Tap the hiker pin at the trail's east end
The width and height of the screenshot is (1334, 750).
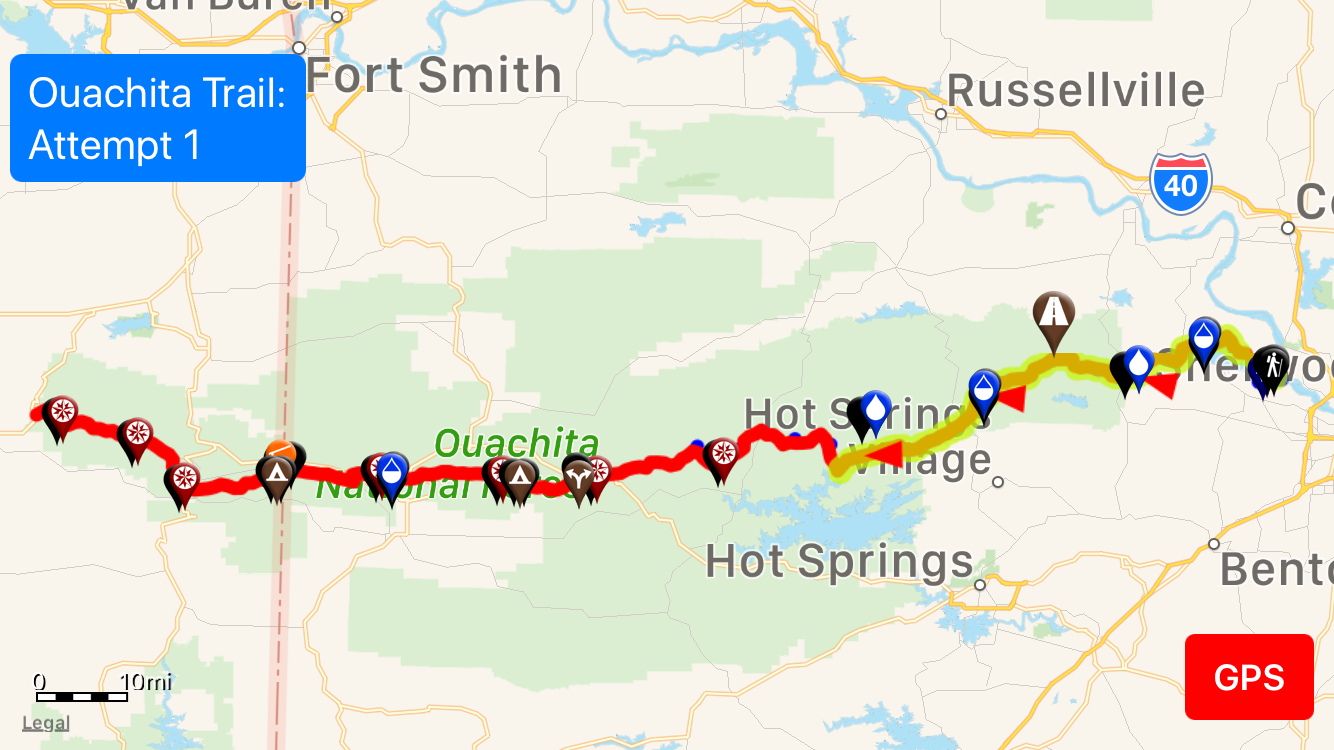[1273, 365]
